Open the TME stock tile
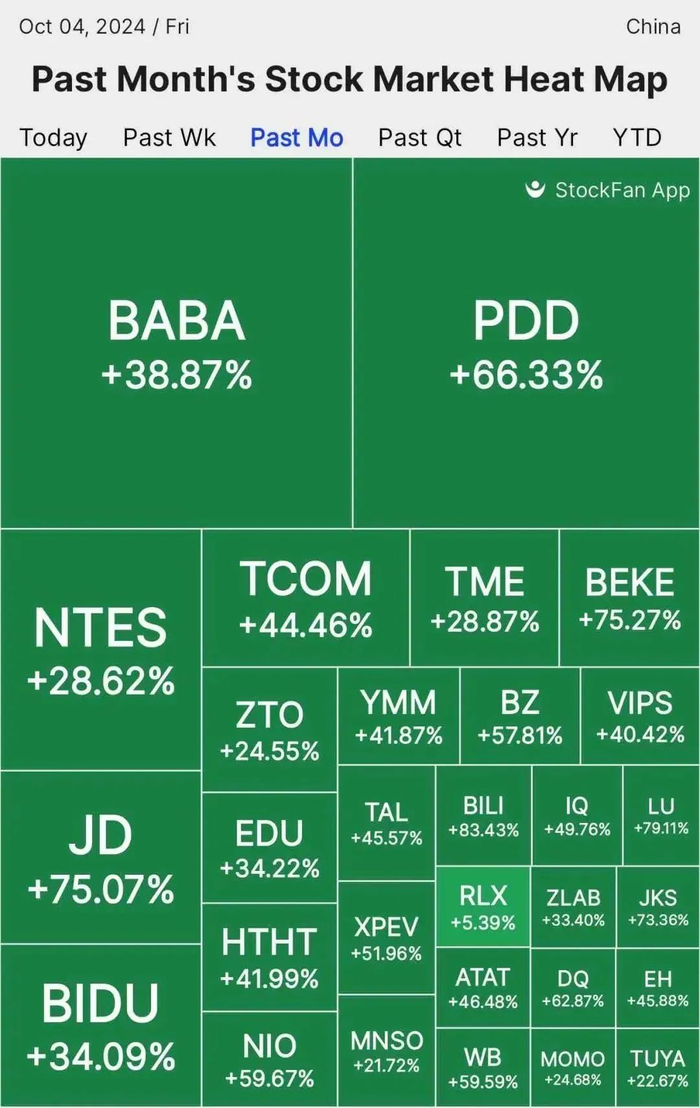Screen dimensions: 700x1108 tap(484, 598)
